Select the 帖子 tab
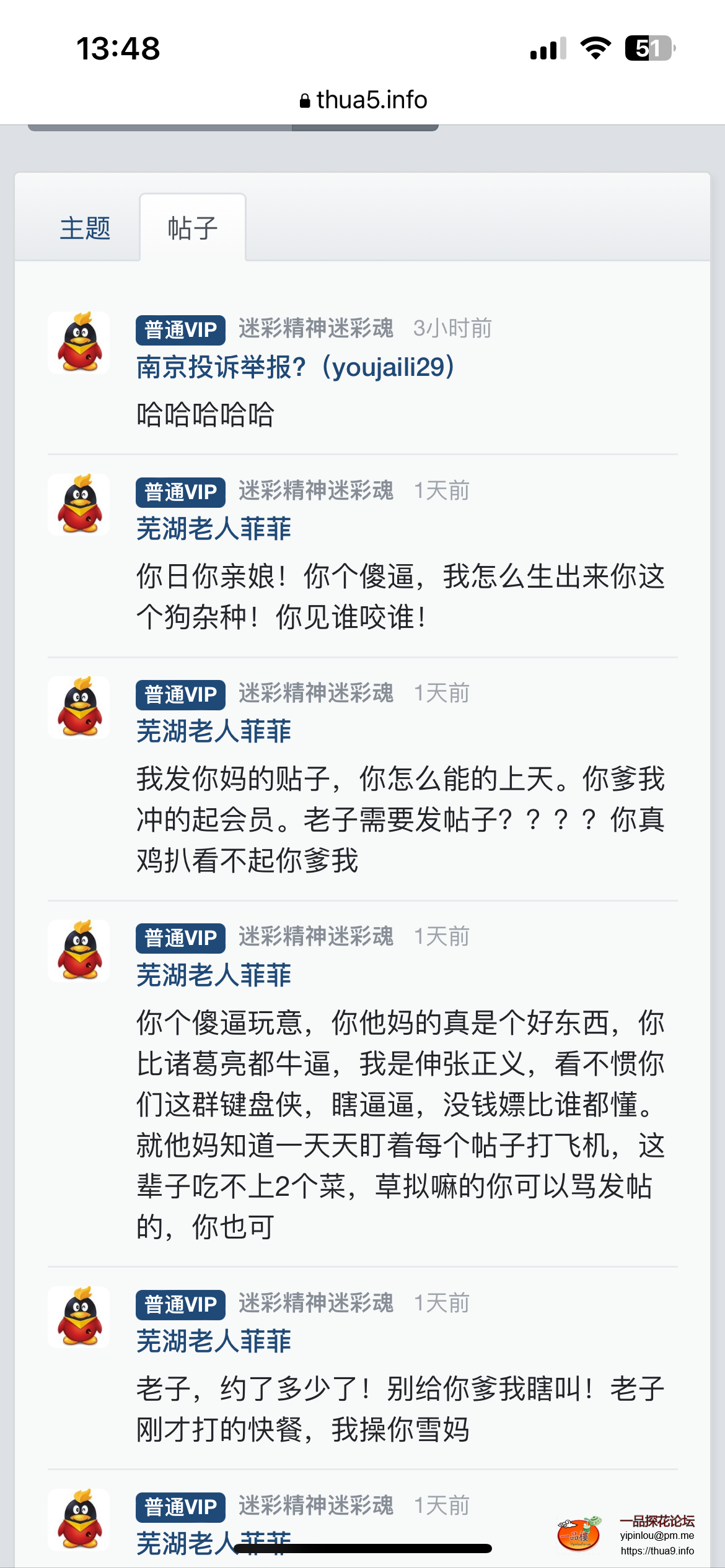Image resolution: width=725 pixels, height=1568 pixels. pyautogui.click(x=193, y=229)
